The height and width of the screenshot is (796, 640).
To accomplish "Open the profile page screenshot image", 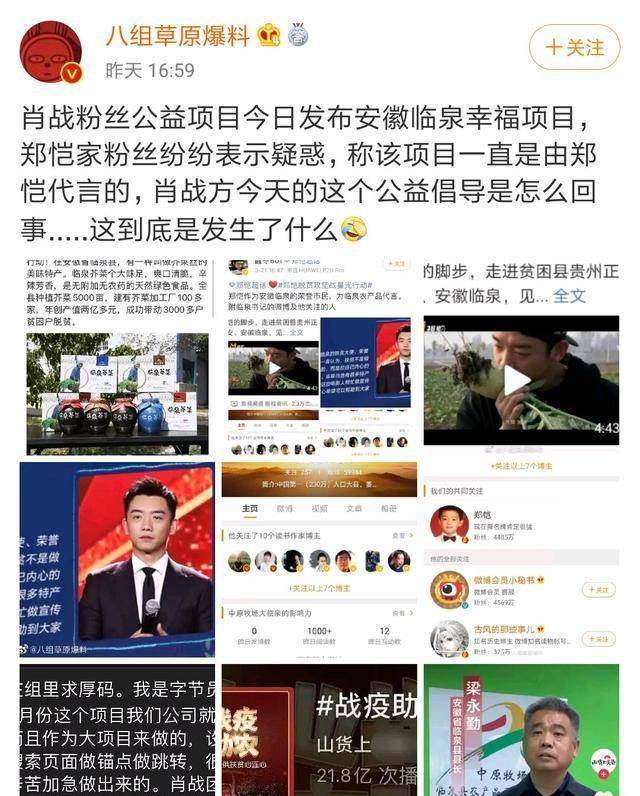I will coord(319,560).
